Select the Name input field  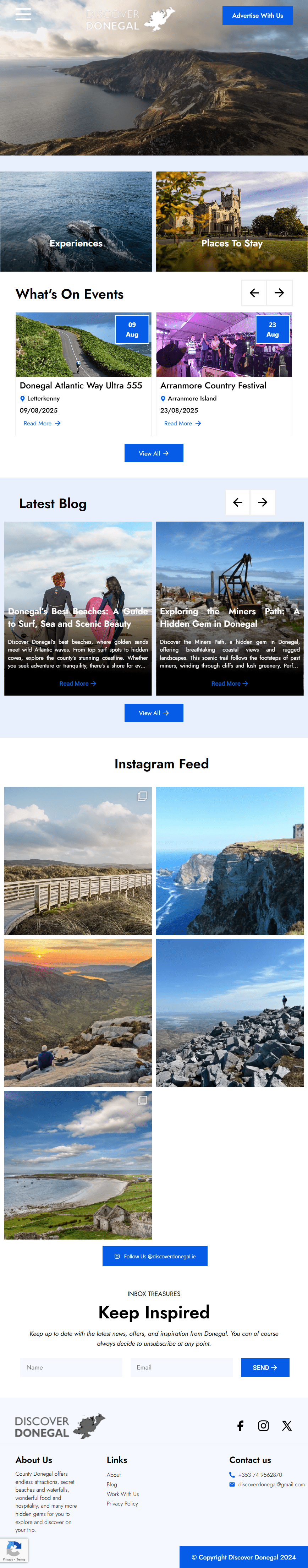point(71,1367)
